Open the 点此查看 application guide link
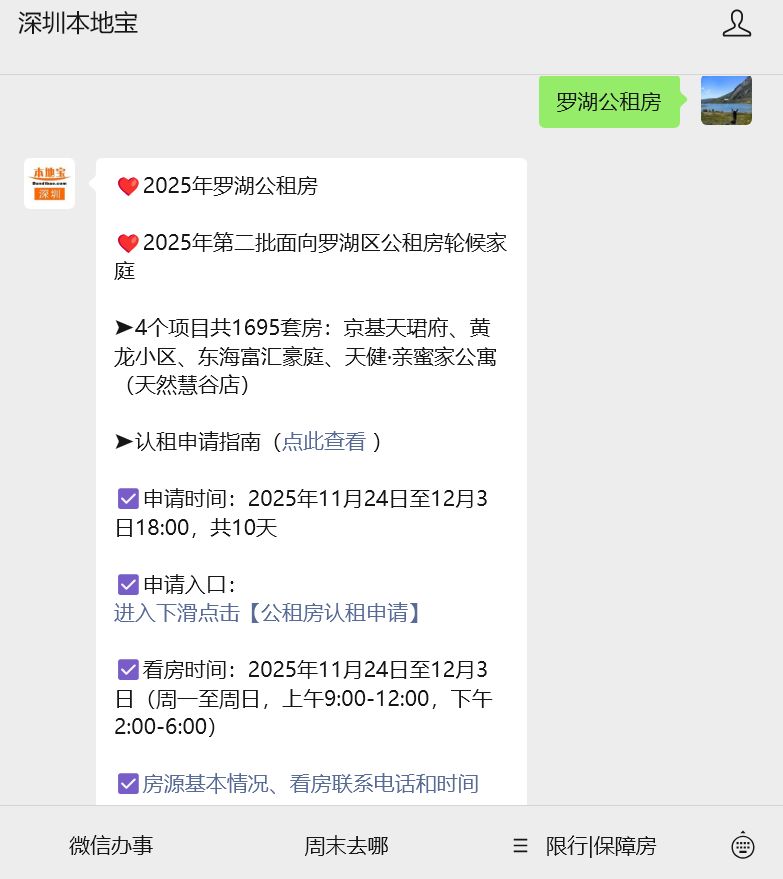Viewport: 783px width, 879px height. tap(323, 442)
